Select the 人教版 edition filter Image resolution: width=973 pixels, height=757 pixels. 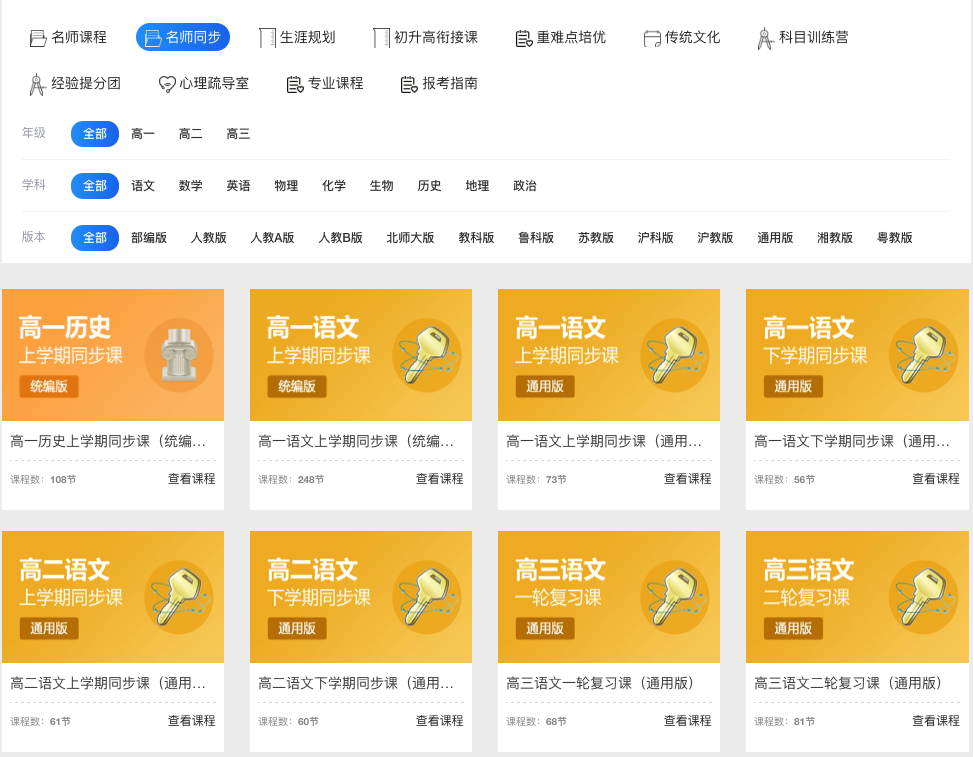pos(209,238)
